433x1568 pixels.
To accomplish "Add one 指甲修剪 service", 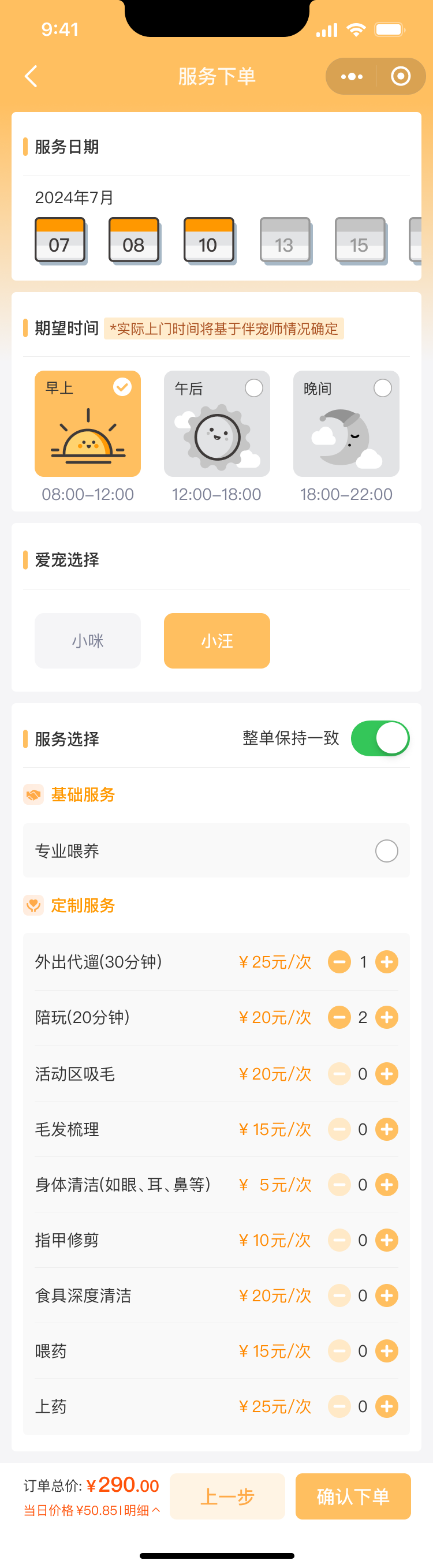I will click(386, 1240).
